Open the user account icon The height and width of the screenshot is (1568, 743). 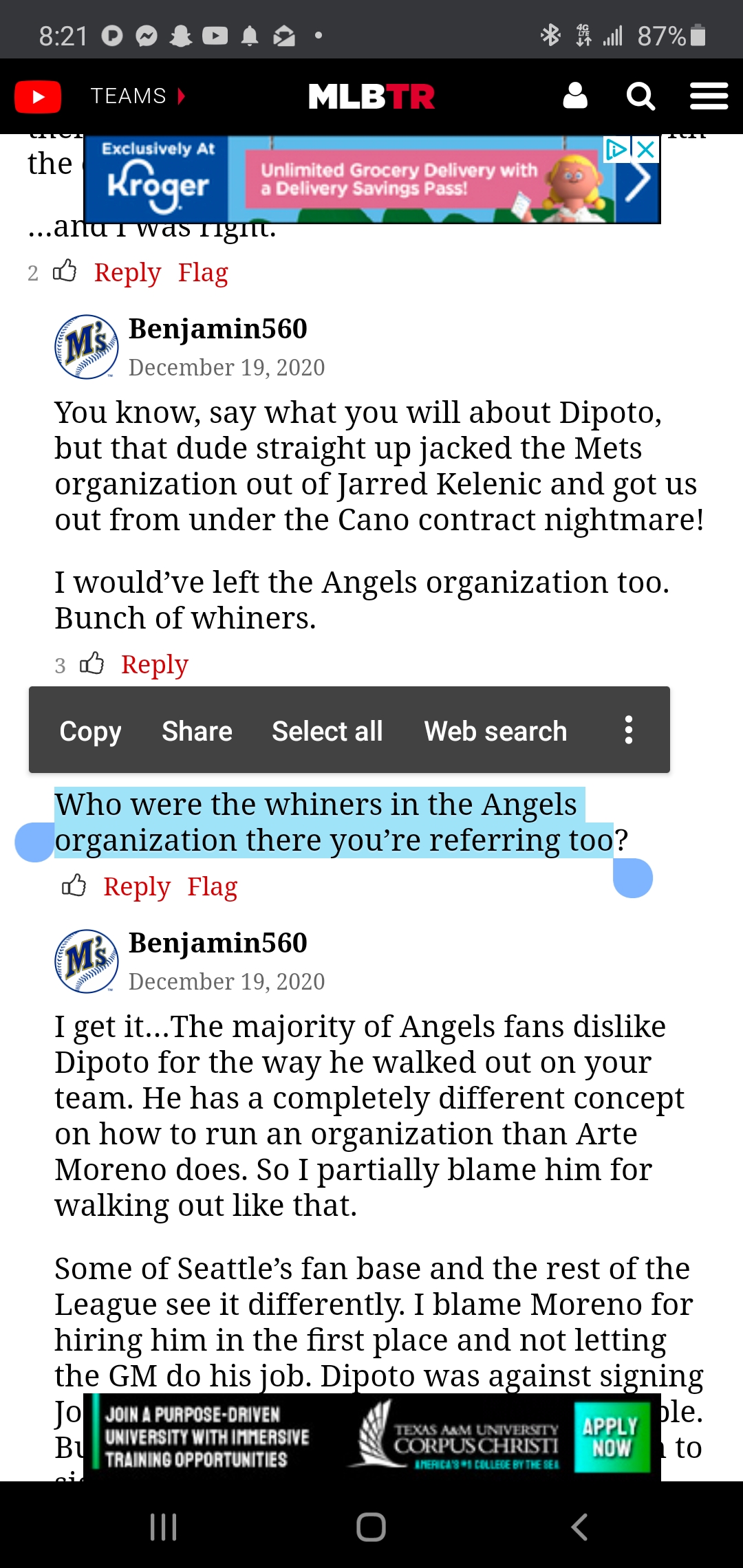click(x=575, y=96)
